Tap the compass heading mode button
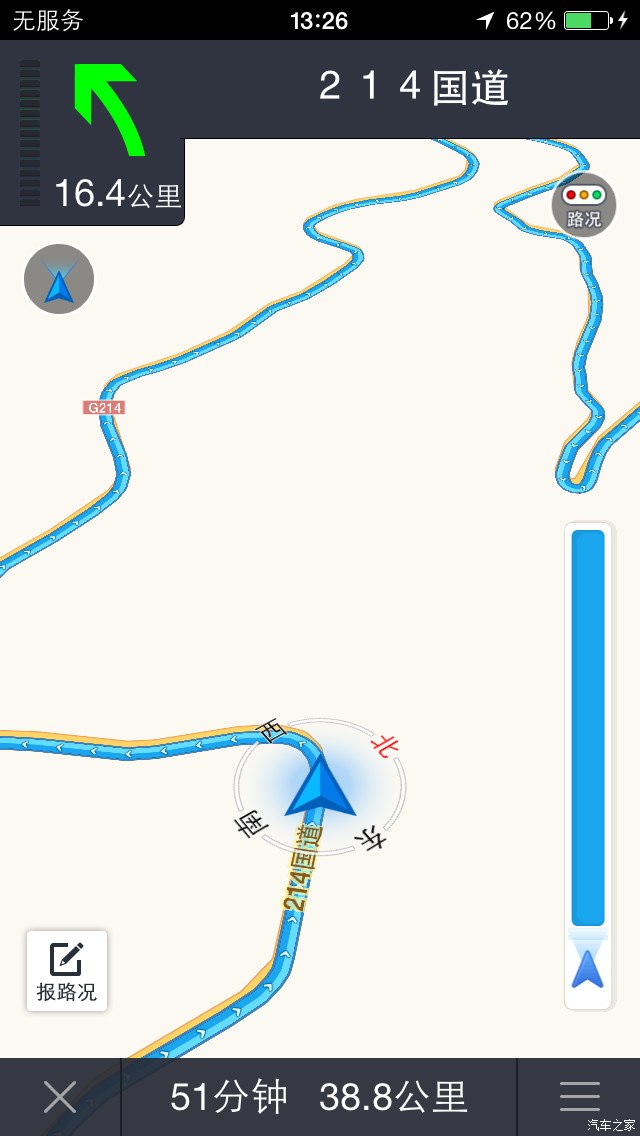 (59, 279)
